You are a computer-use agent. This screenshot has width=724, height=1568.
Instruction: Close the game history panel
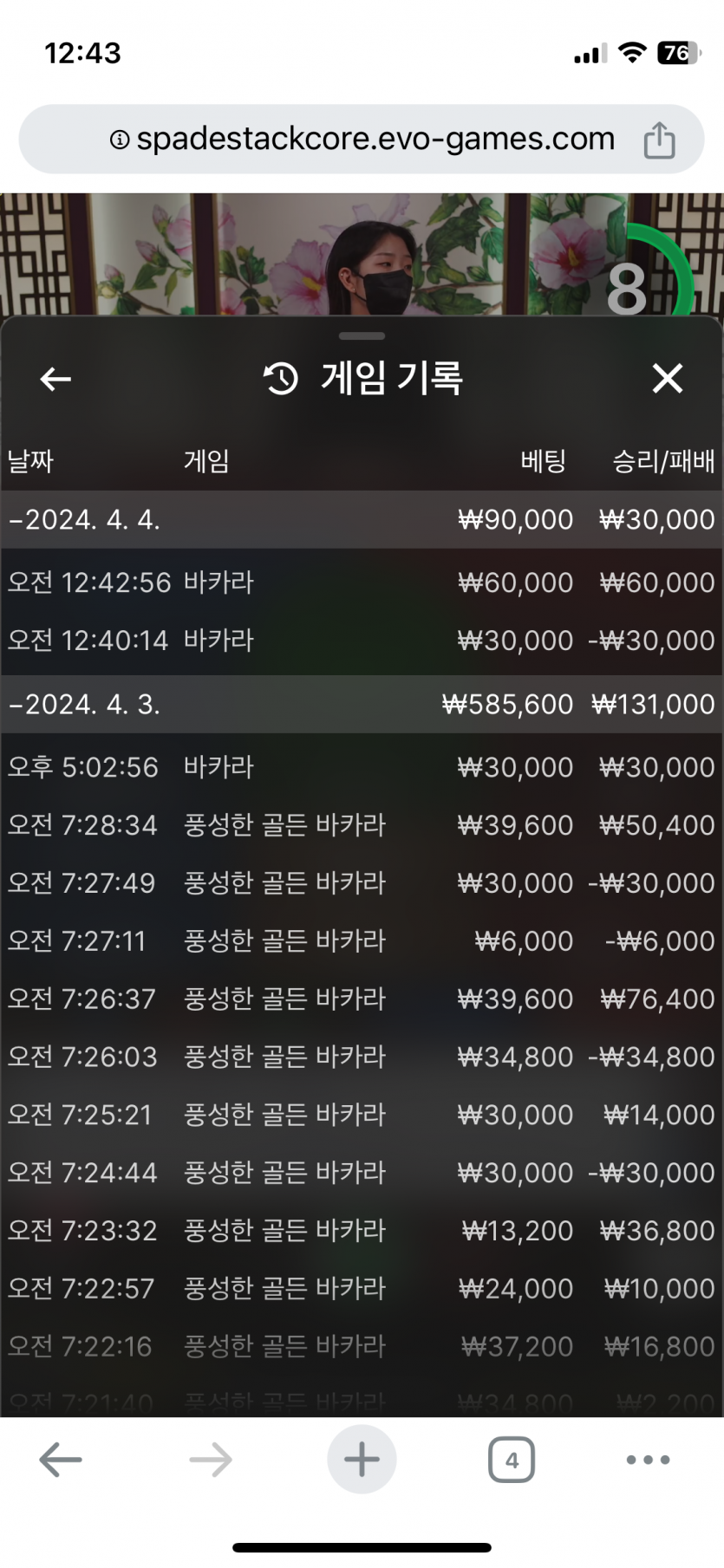tap(667, 379)
